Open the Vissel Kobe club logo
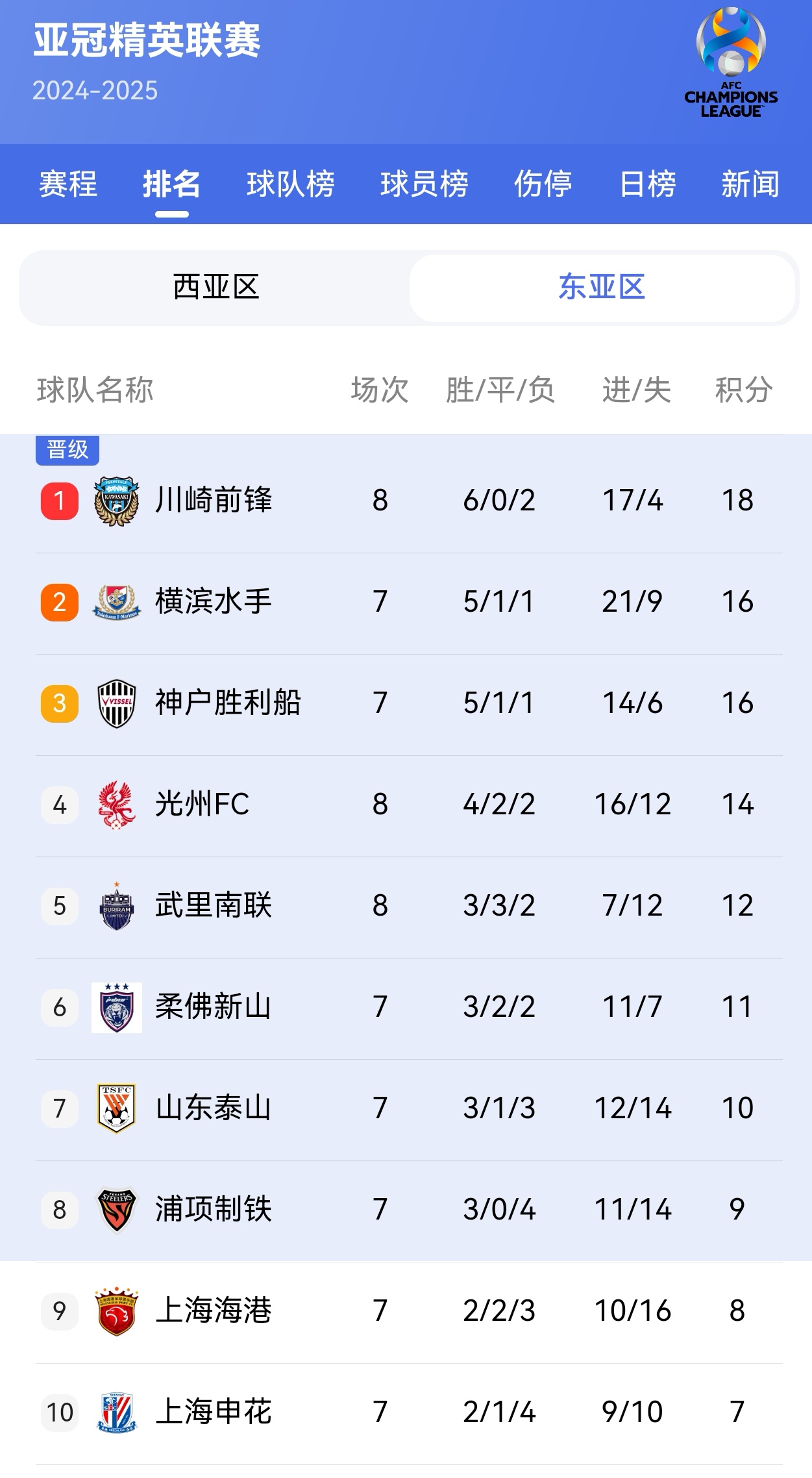812x1478 pixels. tap(117, 701)
